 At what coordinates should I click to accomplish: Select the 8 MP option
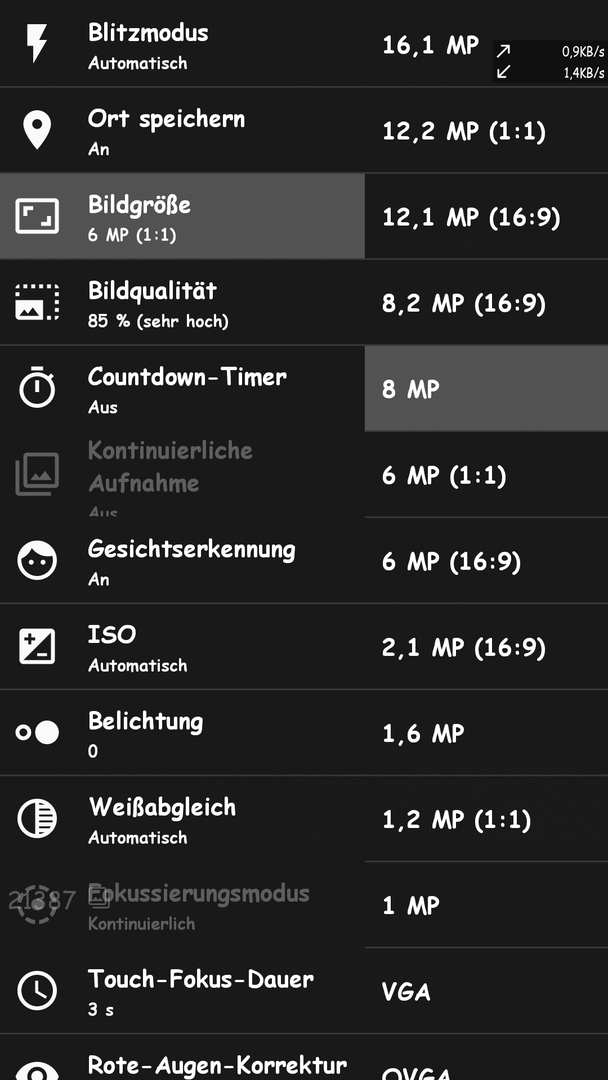point(486,388)
